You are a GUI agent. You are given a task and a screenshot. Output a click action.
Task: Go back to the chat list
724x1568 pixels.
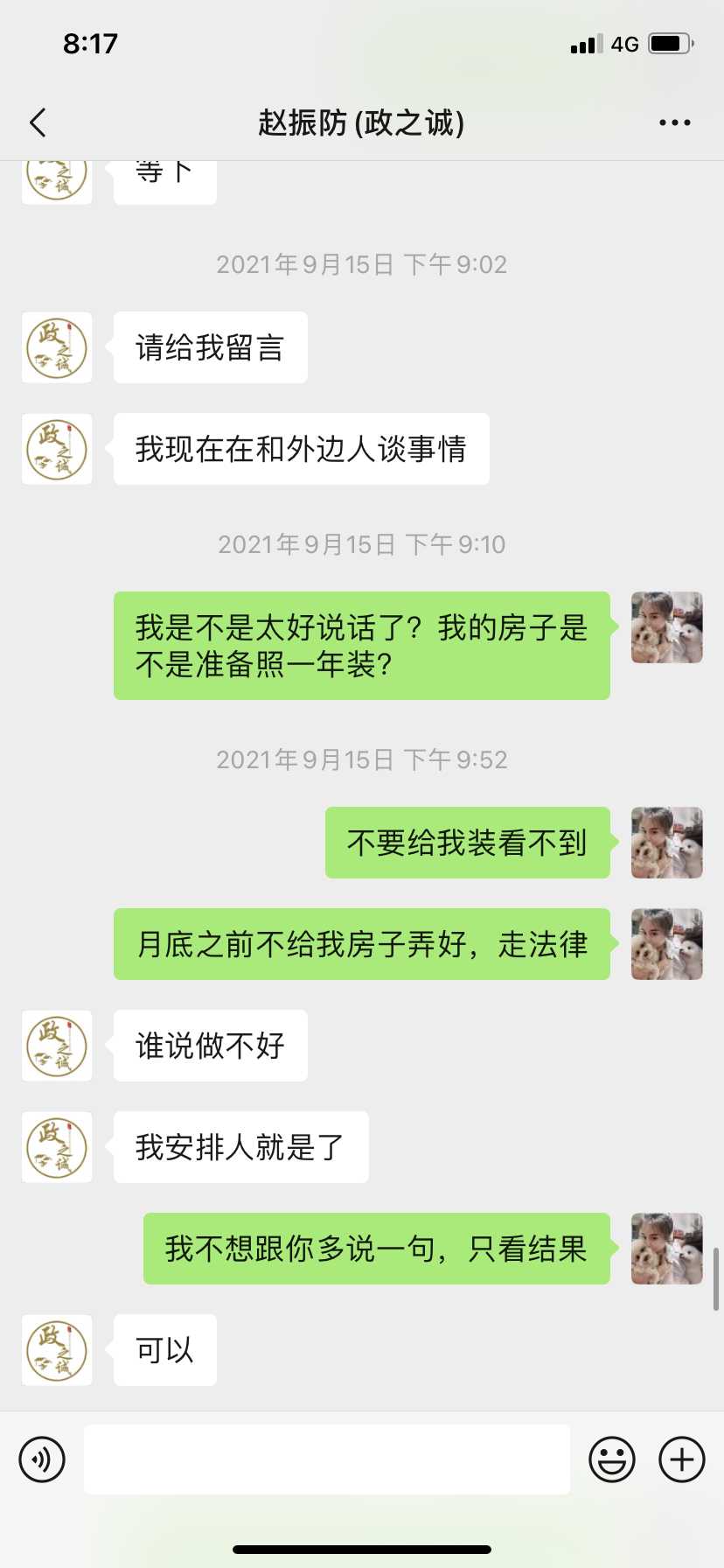pos(38,123)
